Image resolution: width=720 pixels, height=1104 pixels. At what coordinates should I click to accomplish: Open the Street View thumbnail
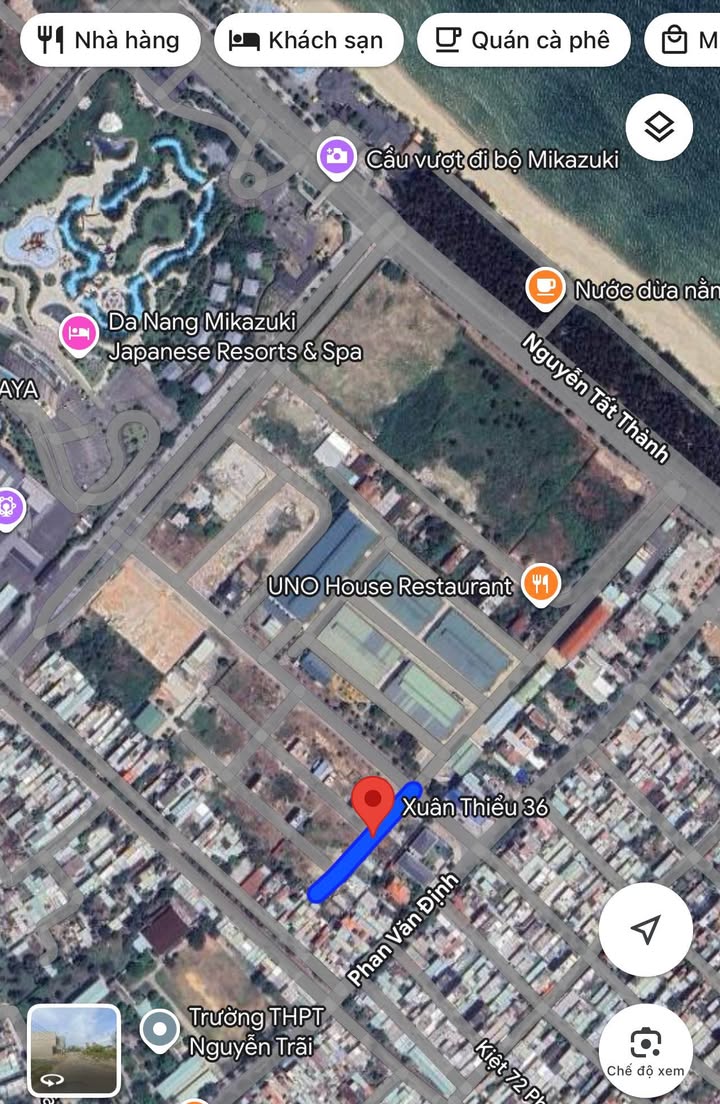74,1050
